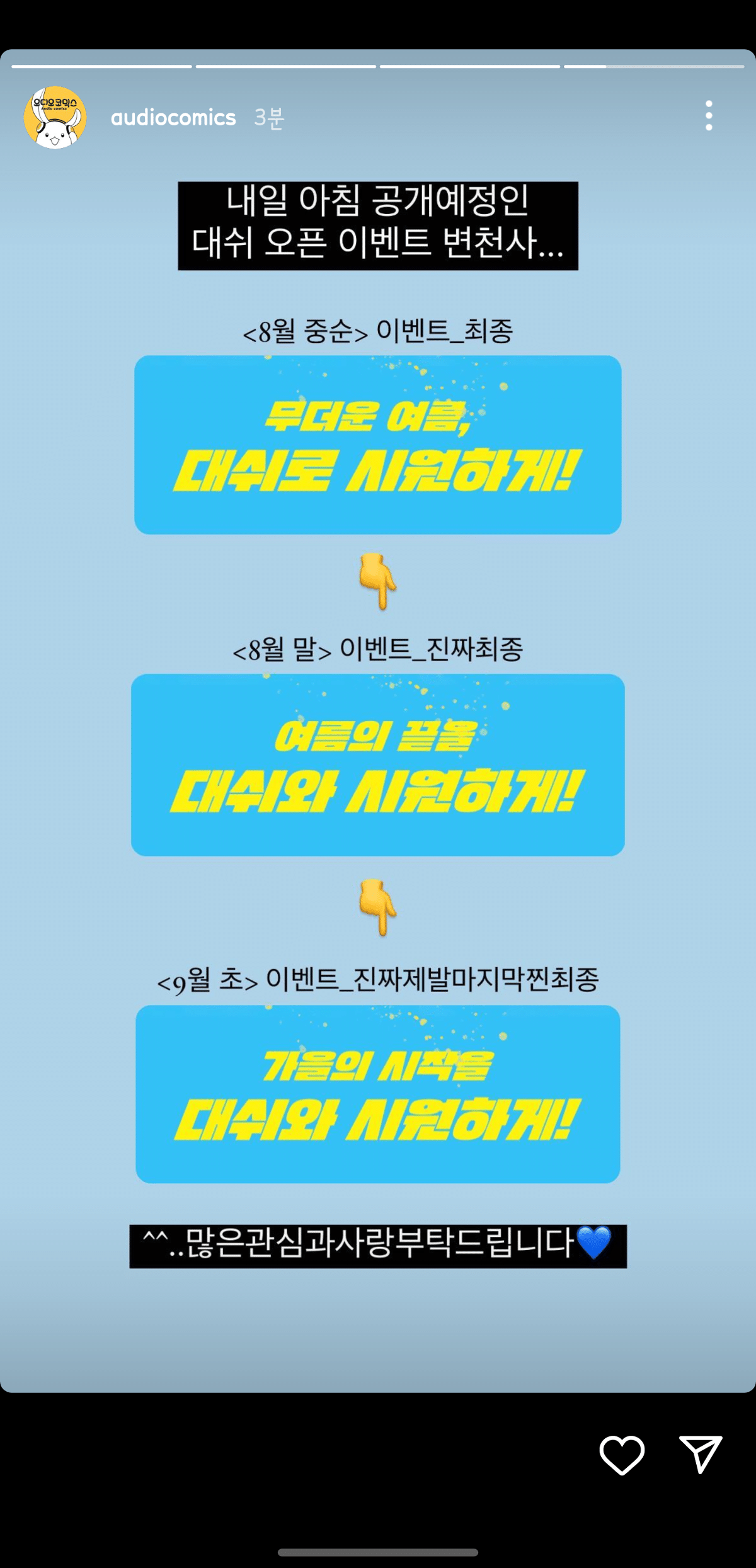This screenshot has height=1568, width=756.
Task: Like this story with the heart
Action: pyautogui.click(x=622, y=1455)
